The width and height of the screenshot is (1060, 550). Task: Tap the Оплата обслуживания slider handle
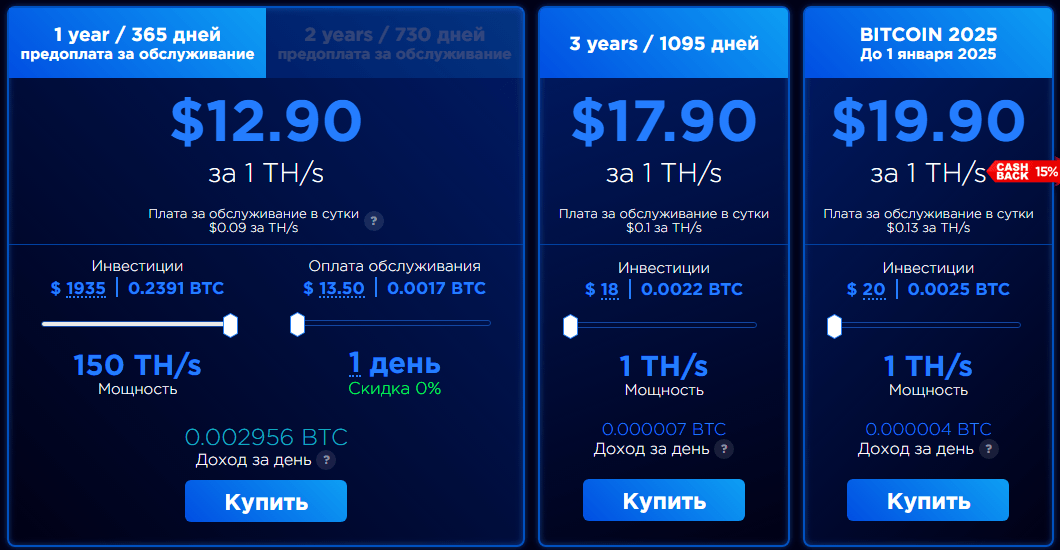[x=297, y=324]
